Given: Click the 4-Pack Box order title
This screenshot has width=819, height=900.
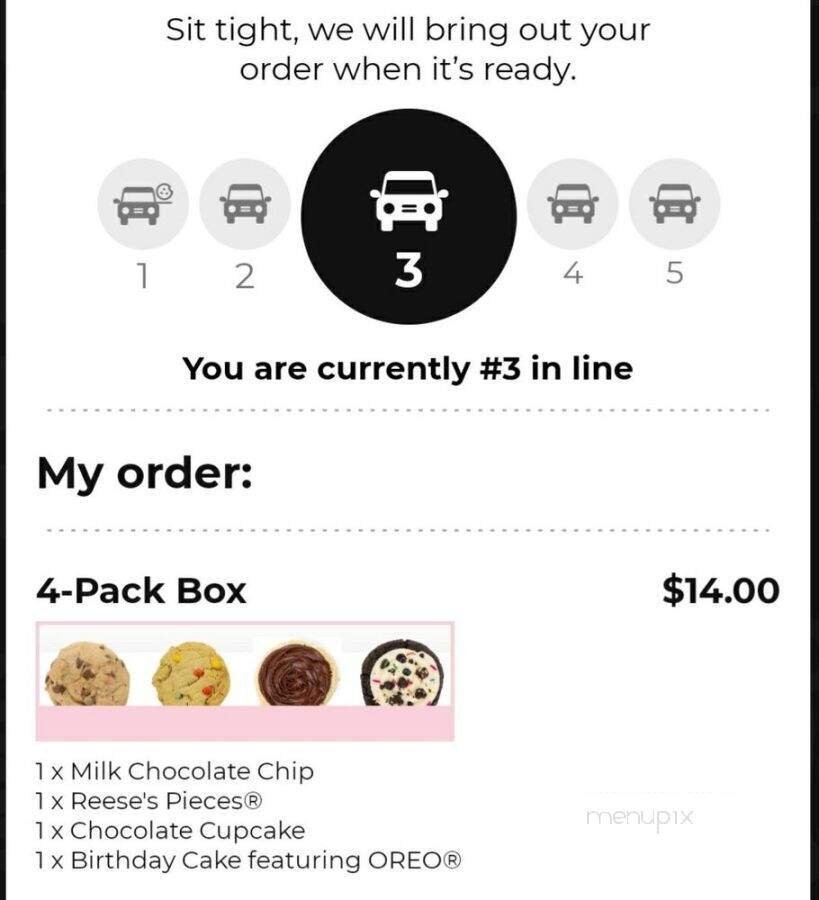Looking at the screenshot, I should pyautogui.click(x=140, y=591).
